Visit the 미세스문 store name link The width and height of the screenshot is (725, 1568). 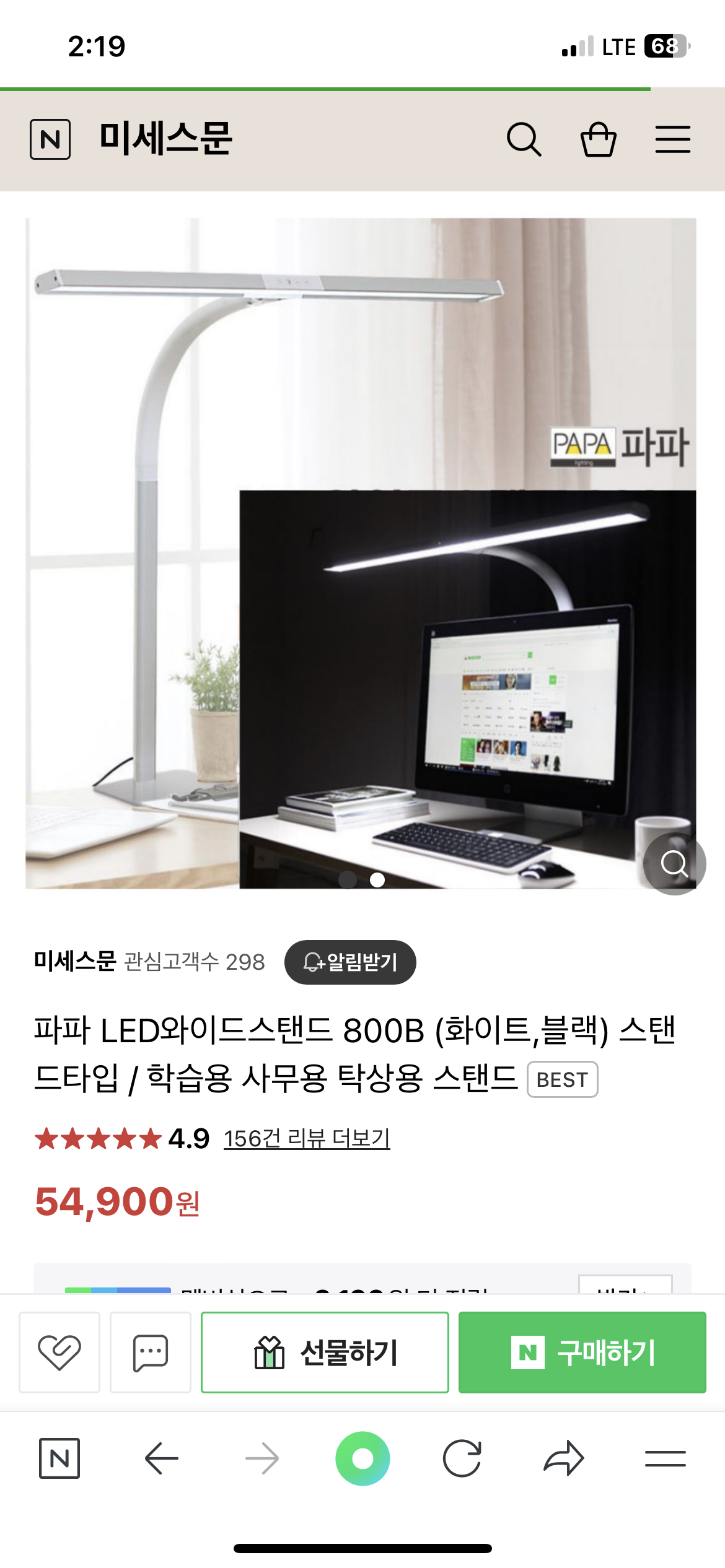(75, 961)
